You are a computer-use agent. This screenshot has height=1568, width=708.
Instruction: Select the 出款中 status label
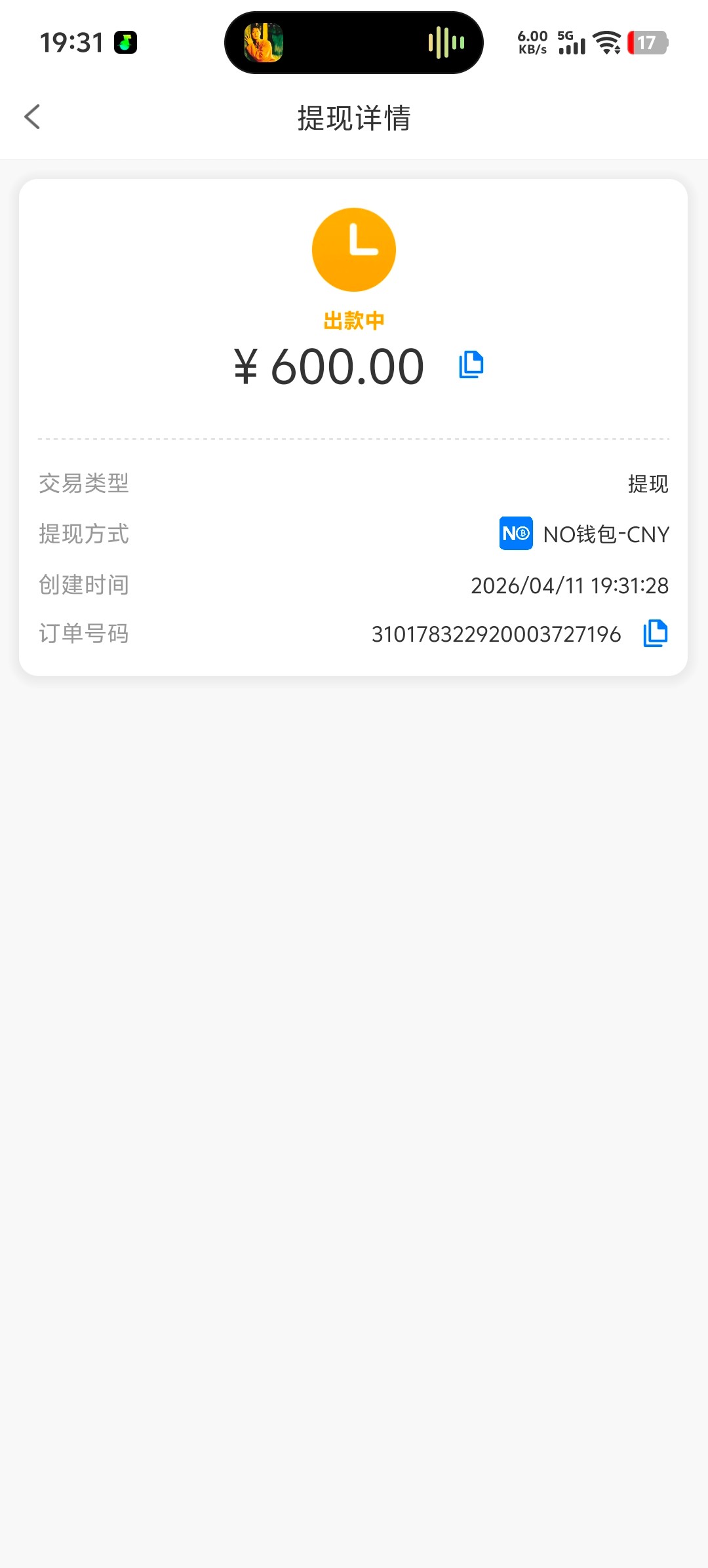pyautogui.click(x=354, y=319)
